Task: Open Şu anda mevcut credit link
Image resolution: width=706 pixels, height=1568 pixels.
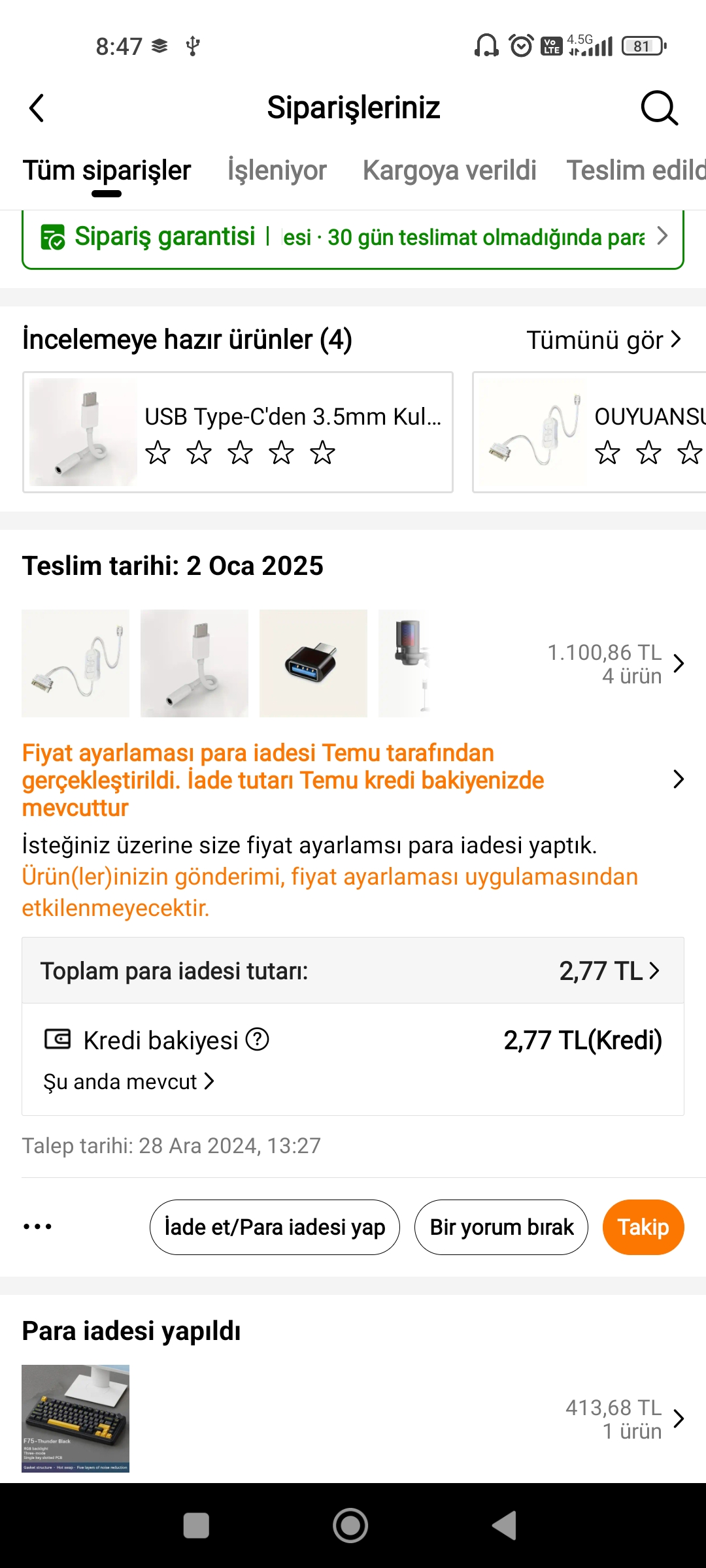Action: pos(129,1082)
